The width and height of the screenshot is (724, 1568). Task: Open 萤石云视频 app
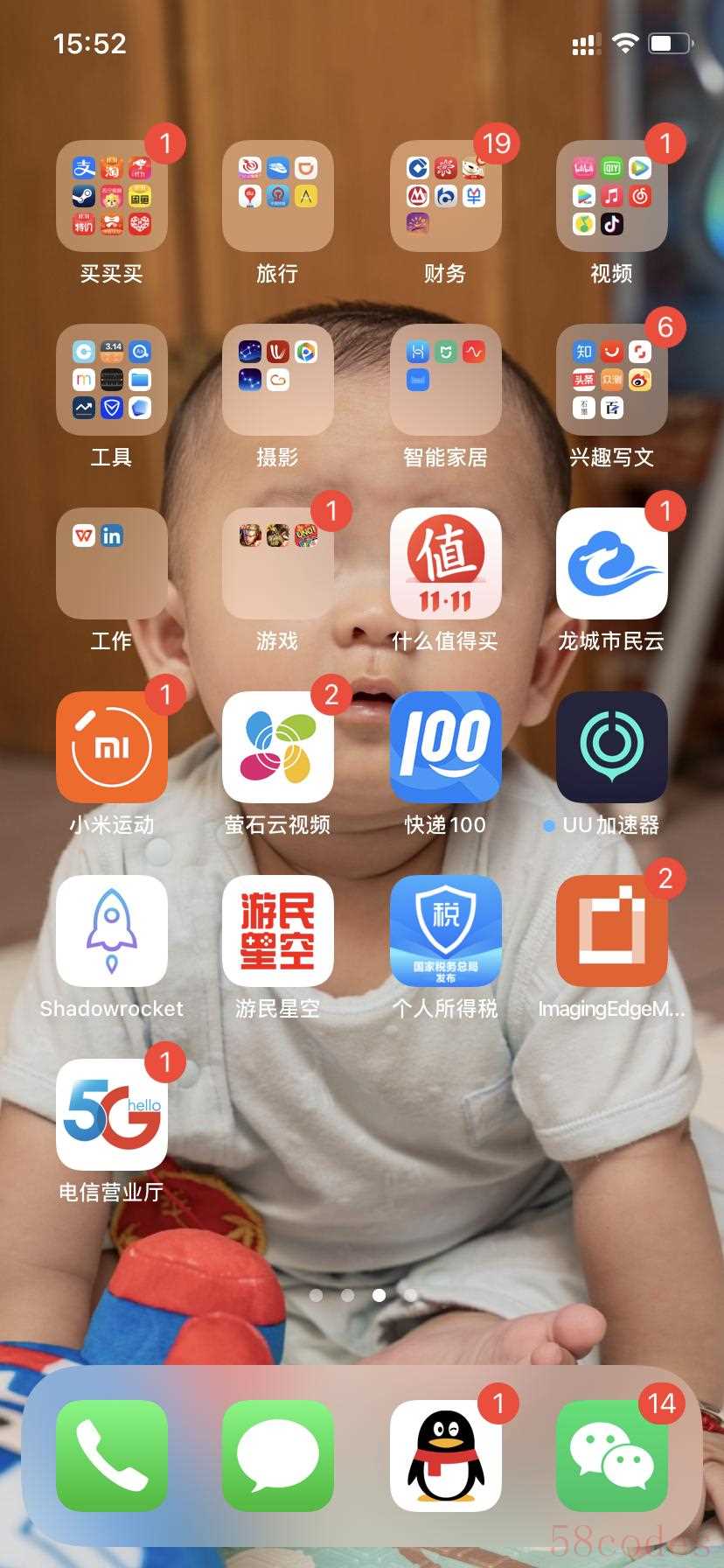click(x=278, y=747)
